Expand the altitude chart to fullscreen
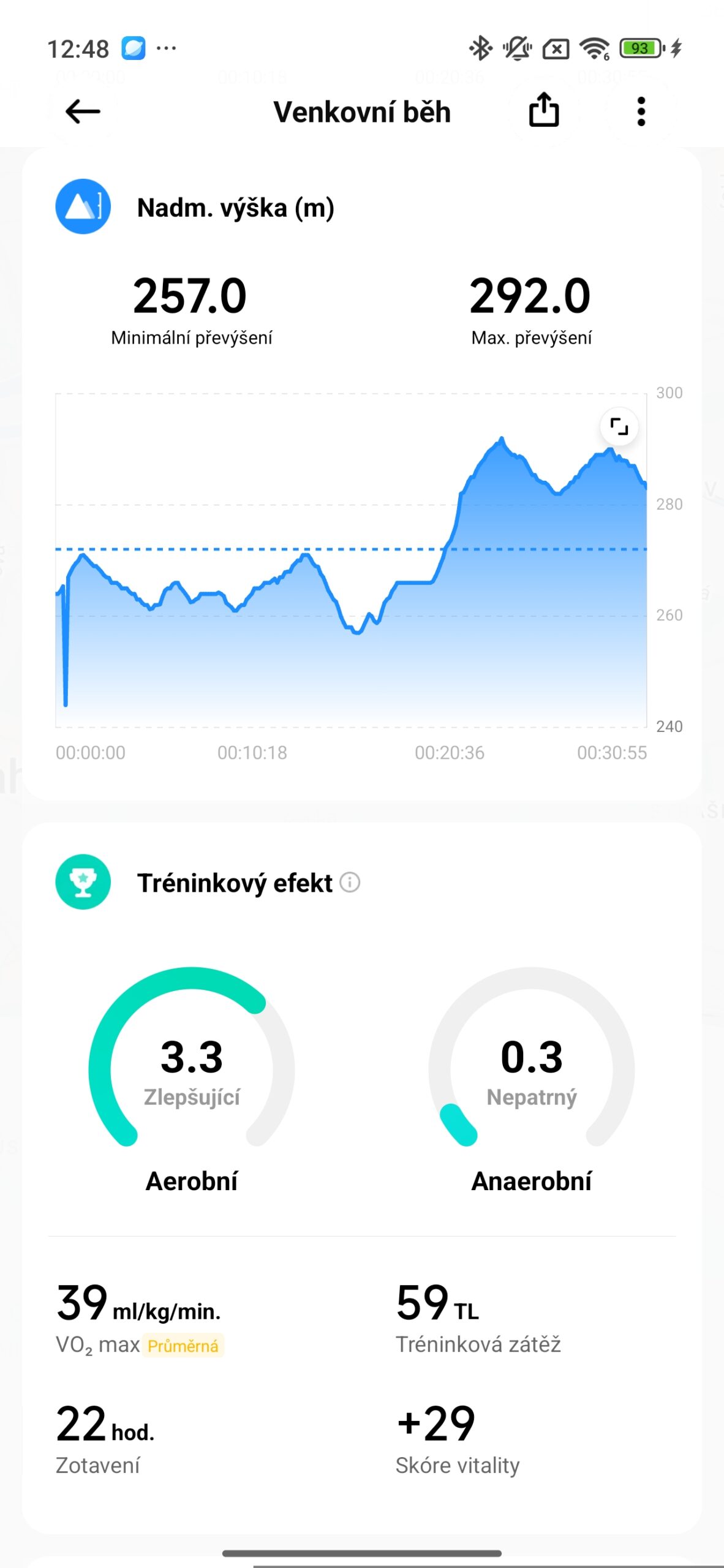 pyautogui.click(x=619, y=426)
